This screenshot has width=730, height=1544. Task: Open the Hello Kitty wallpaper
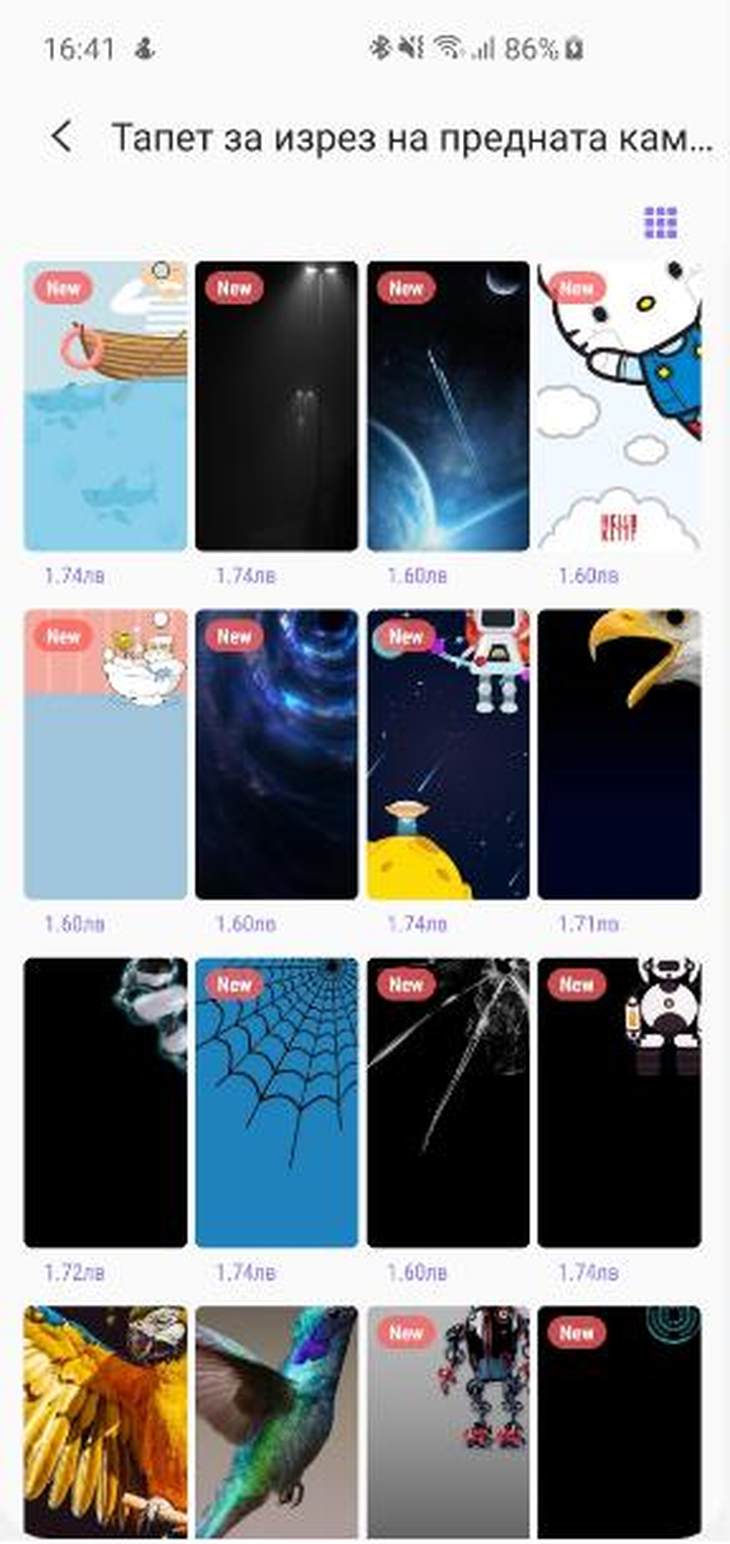click(619, 406)
